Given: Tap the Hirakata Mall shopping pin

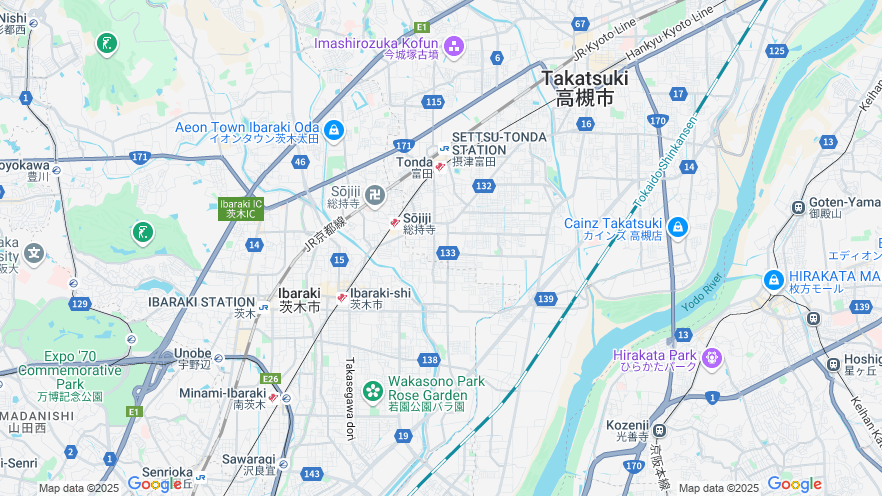Looking at the screenshot, I should coord(773,280).
